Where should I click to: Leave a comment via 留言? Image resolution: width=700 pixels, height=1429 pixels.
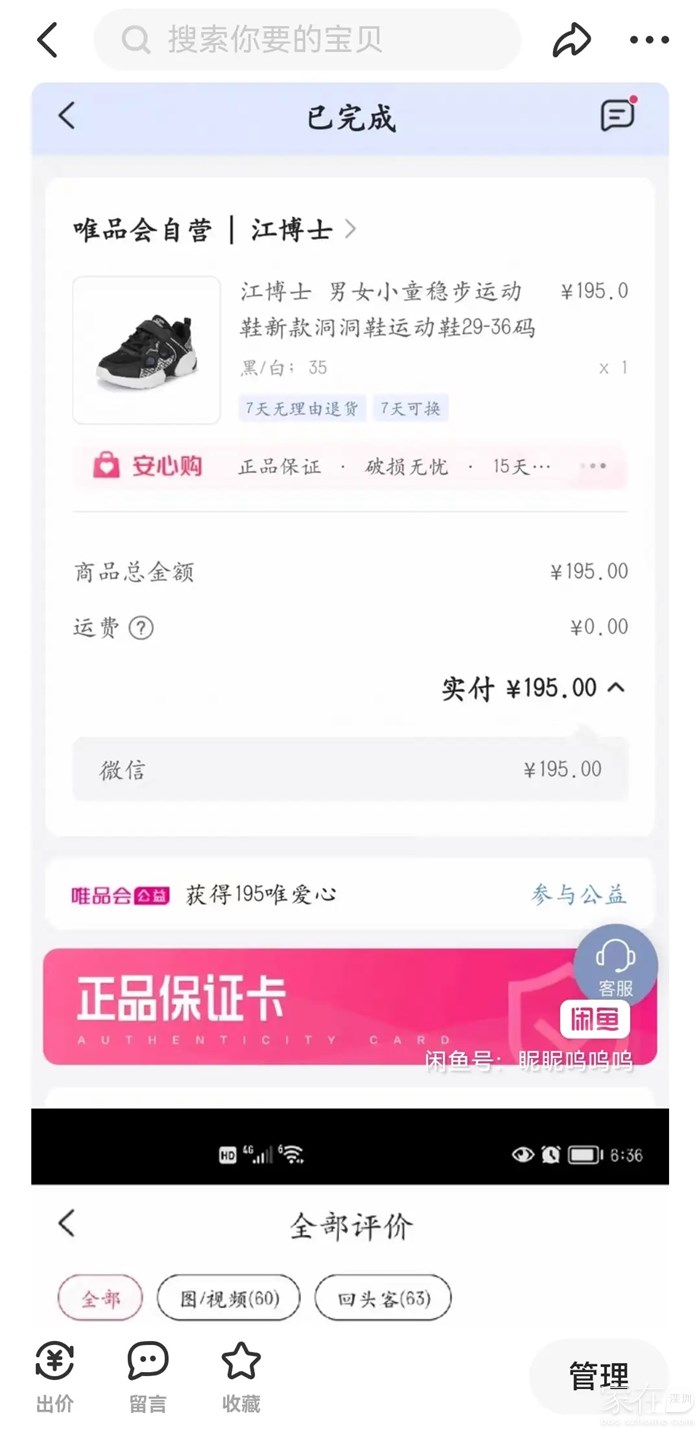148,1377
